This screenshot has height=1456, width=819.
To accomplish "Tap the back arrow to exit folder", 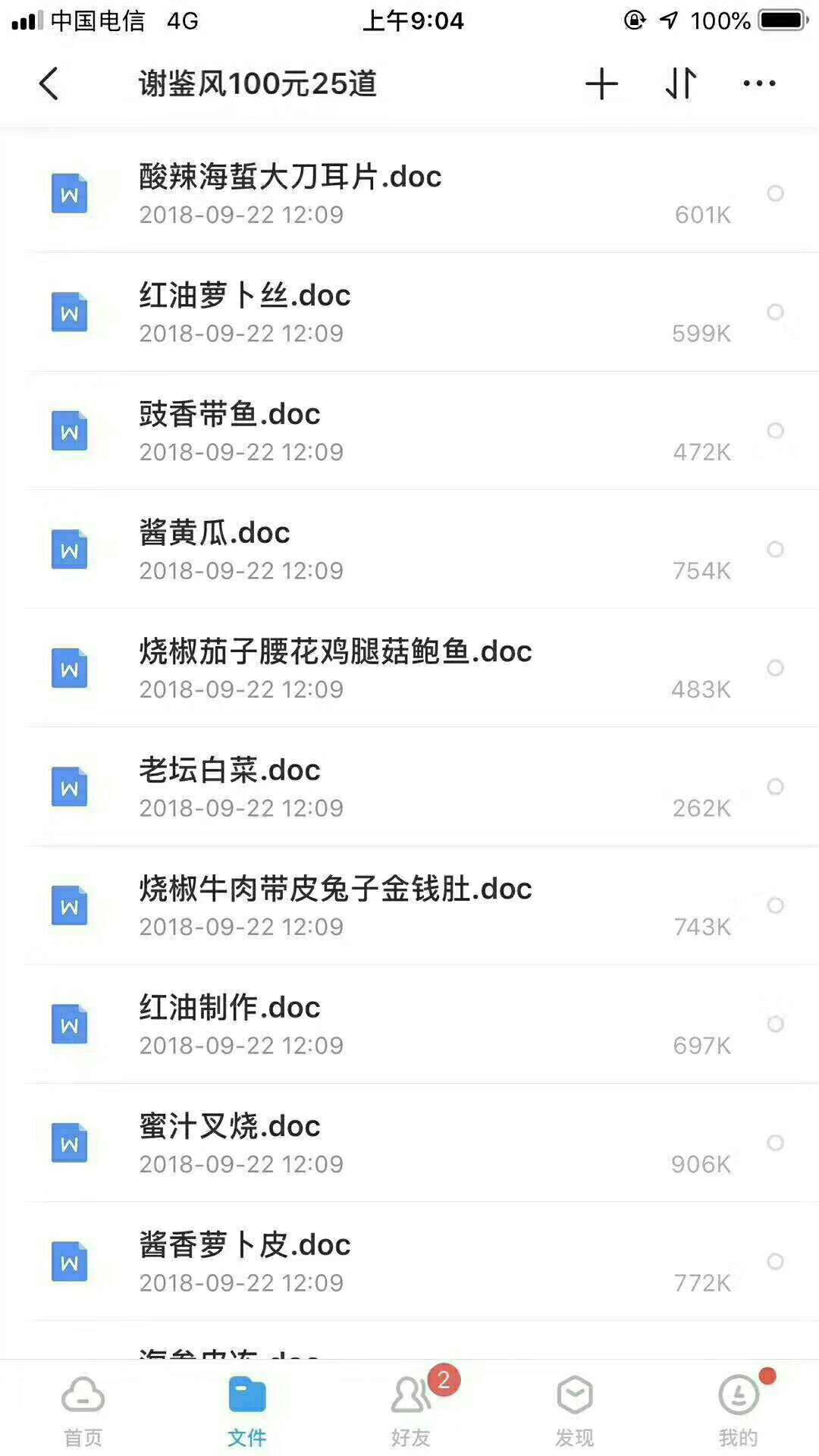I will point(49,84).
